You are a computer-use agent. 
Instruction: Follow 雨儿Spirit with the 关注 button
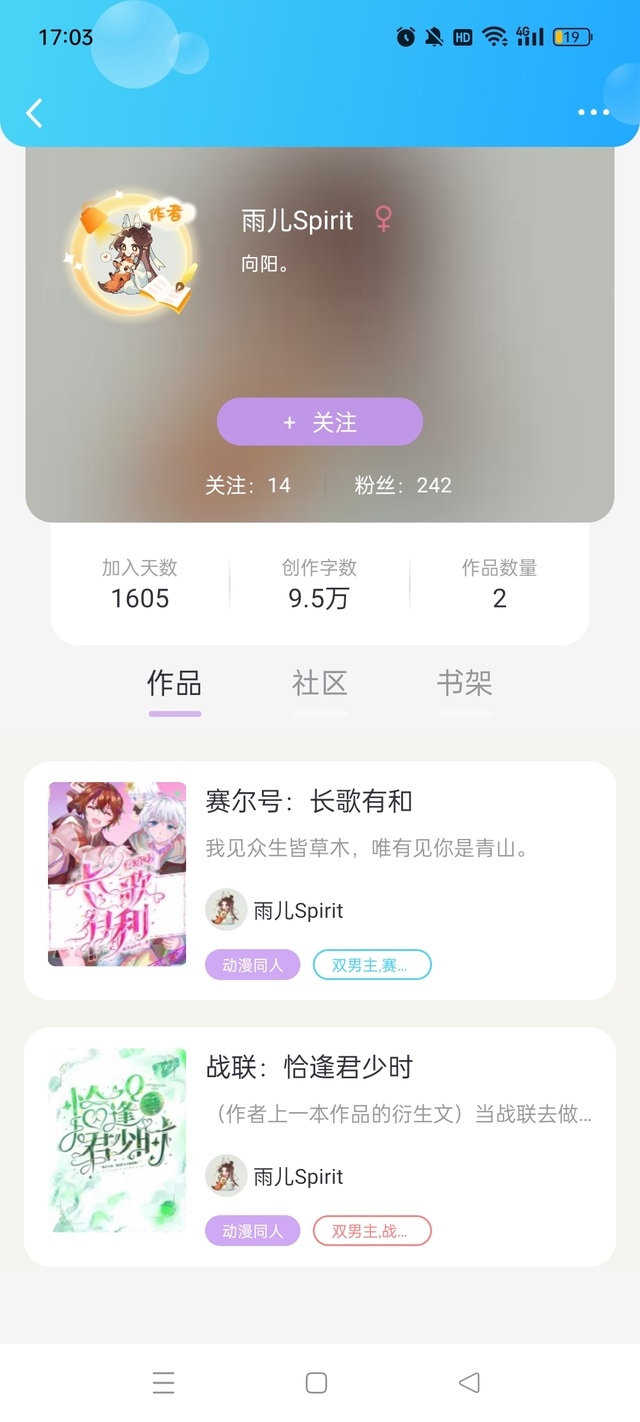(320, 422)
